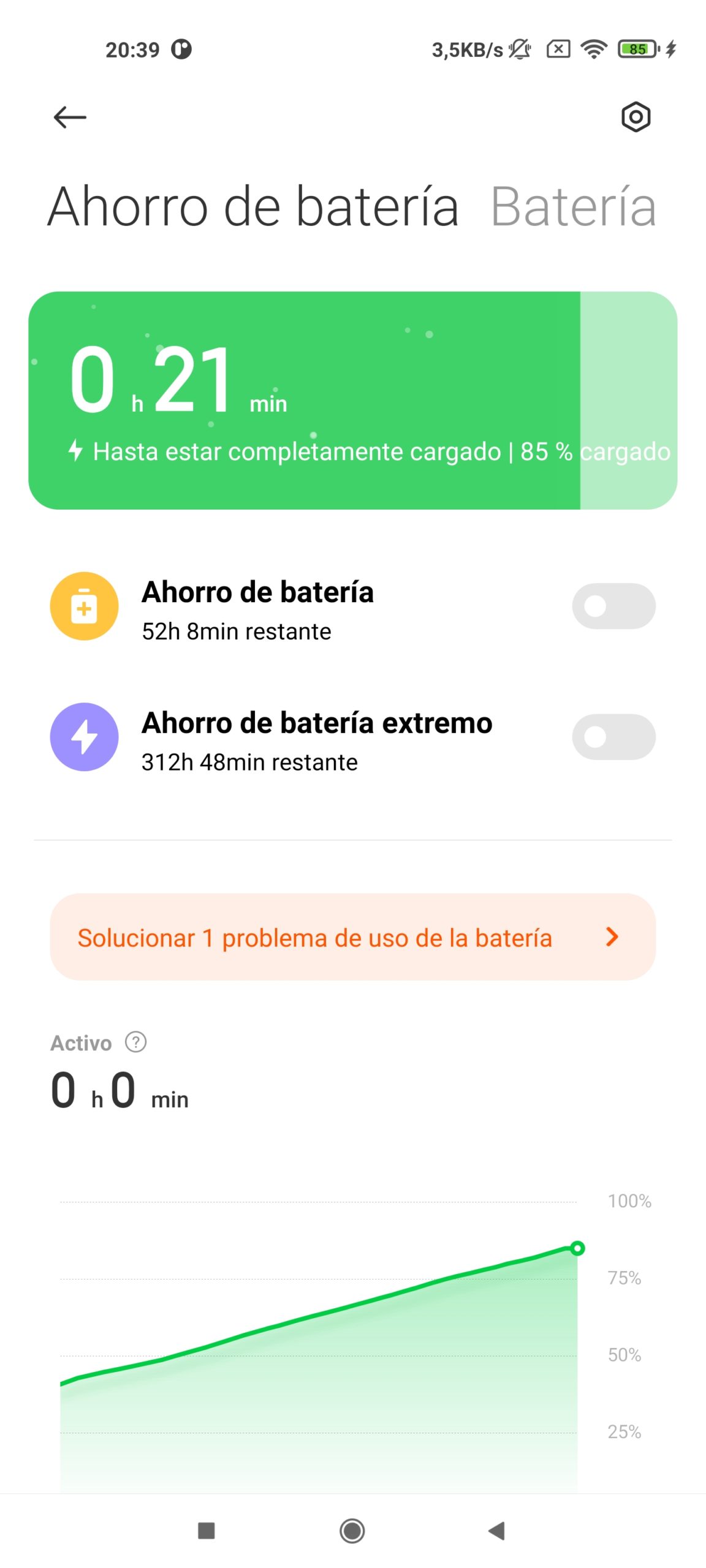
Task: Open the green charging status card
Action: coord(353,401)
